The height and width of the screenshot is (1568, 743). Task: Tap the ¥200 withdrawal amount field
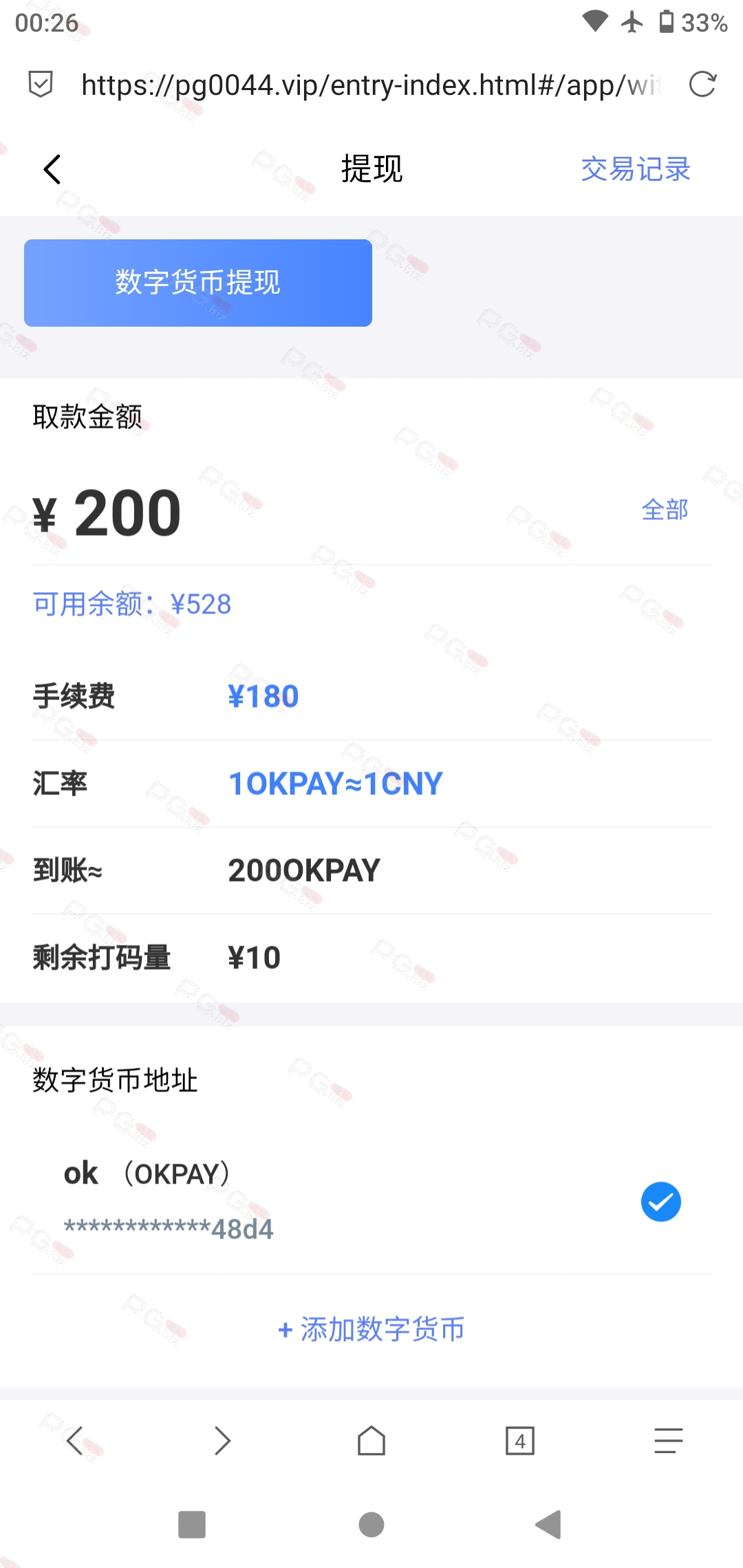click(275, 513)
